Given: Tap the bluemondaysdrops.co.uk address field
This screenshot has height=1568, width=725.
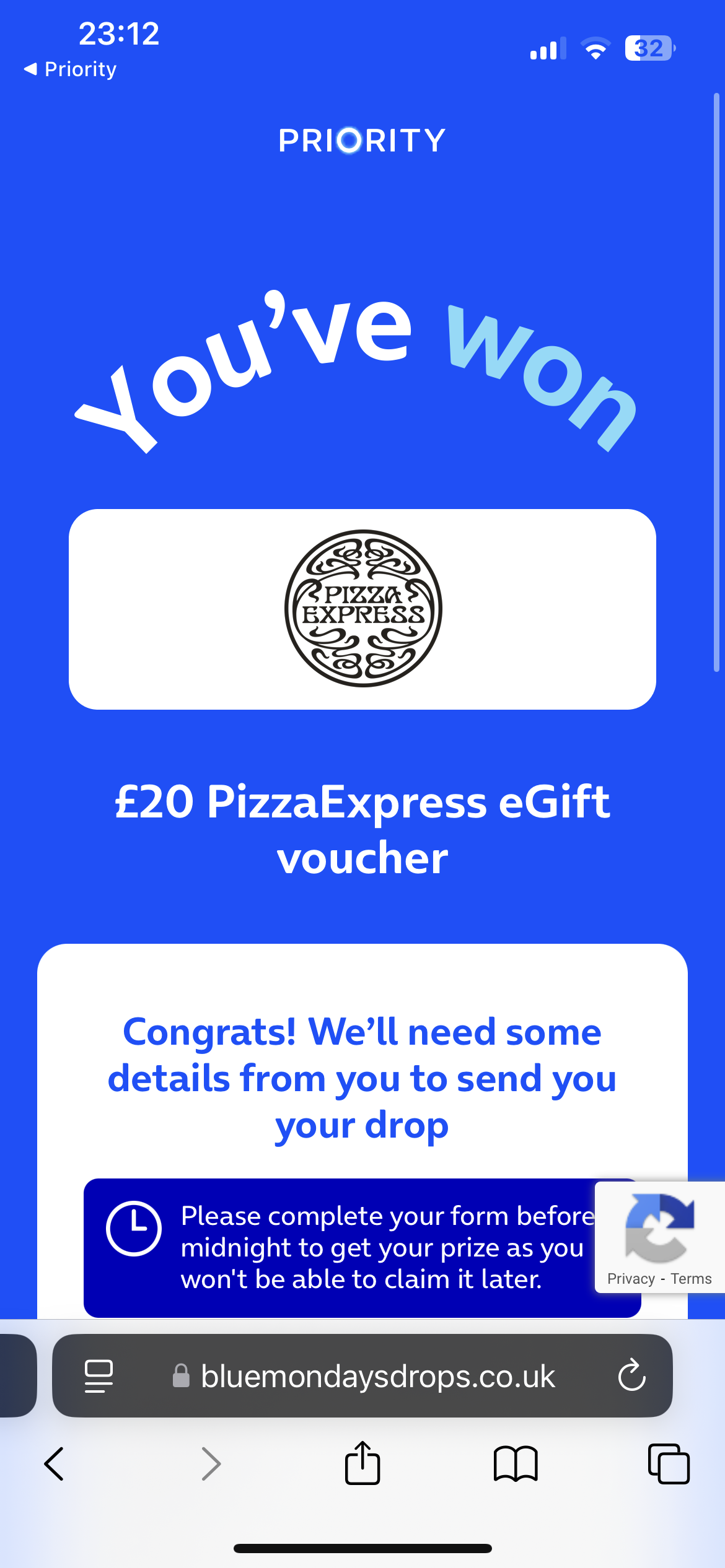Looking at the screenshot, I should (378, 1376).
